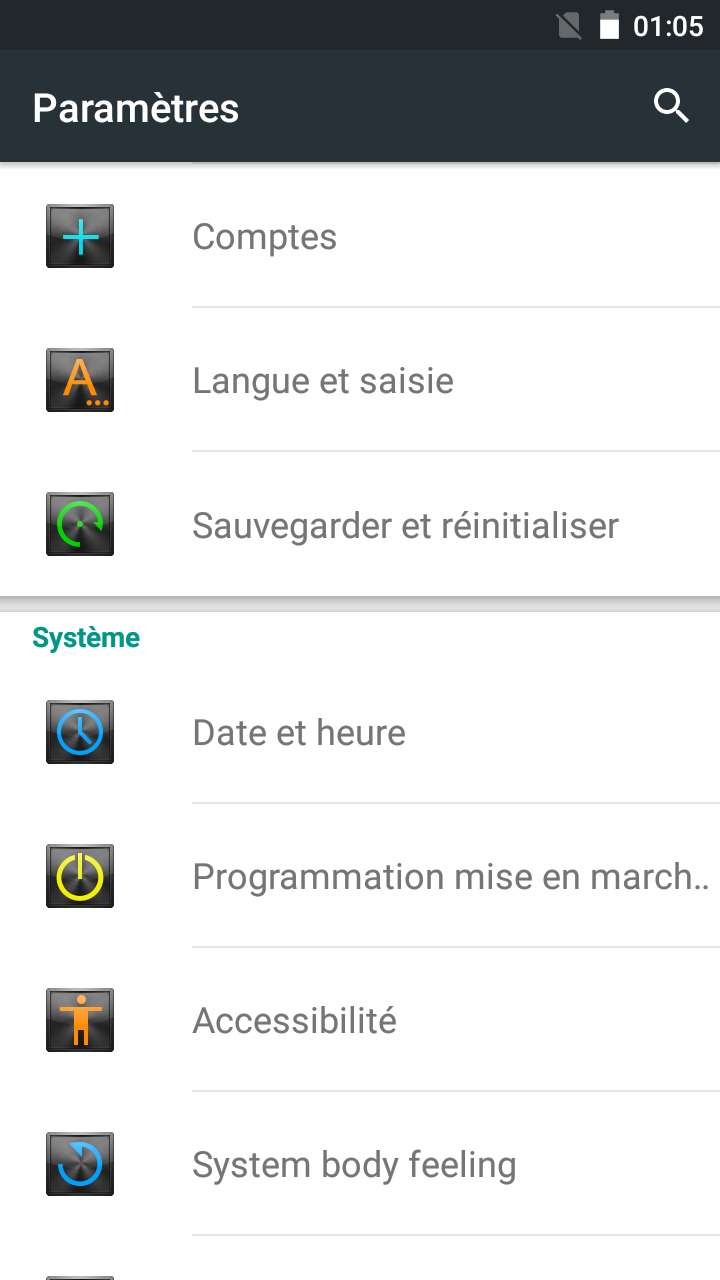Open the Comptes settings
Screen dimensions: 720x1280
[264, 237]
